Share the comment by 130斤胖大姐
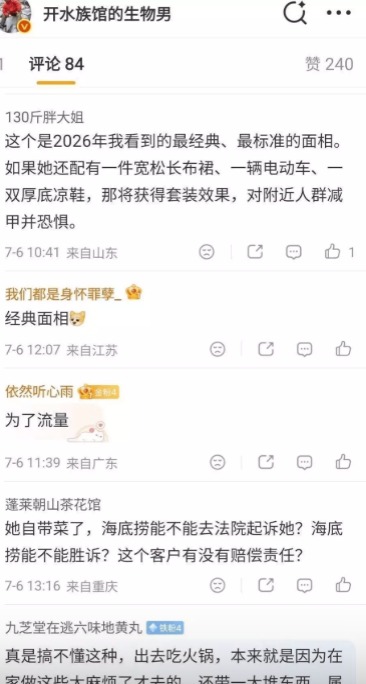The height and width of the screenshot is (684, 366). [255, 252]
